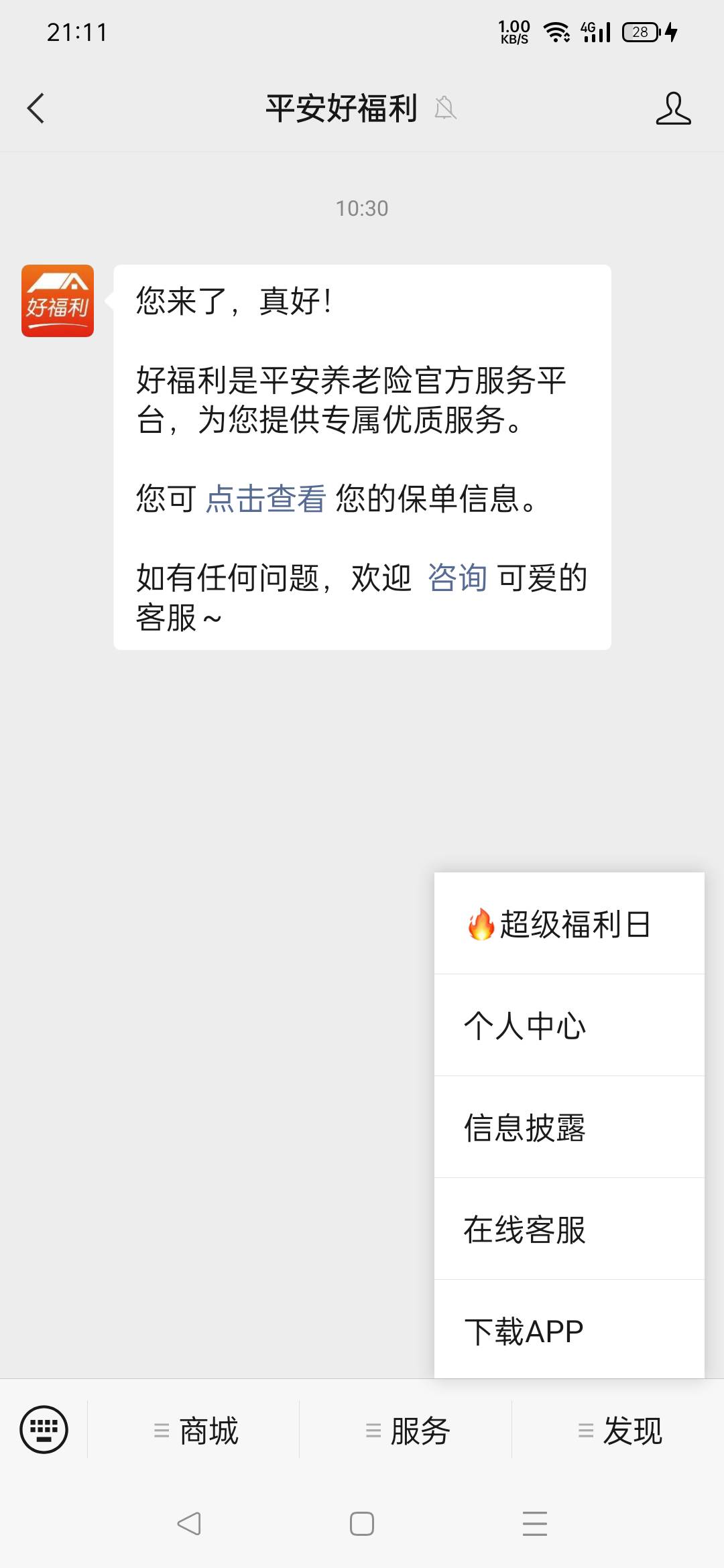Screen dimensions: 724x1568
Task: Follow the 点击查看 policy link
Action: point(265,499)
